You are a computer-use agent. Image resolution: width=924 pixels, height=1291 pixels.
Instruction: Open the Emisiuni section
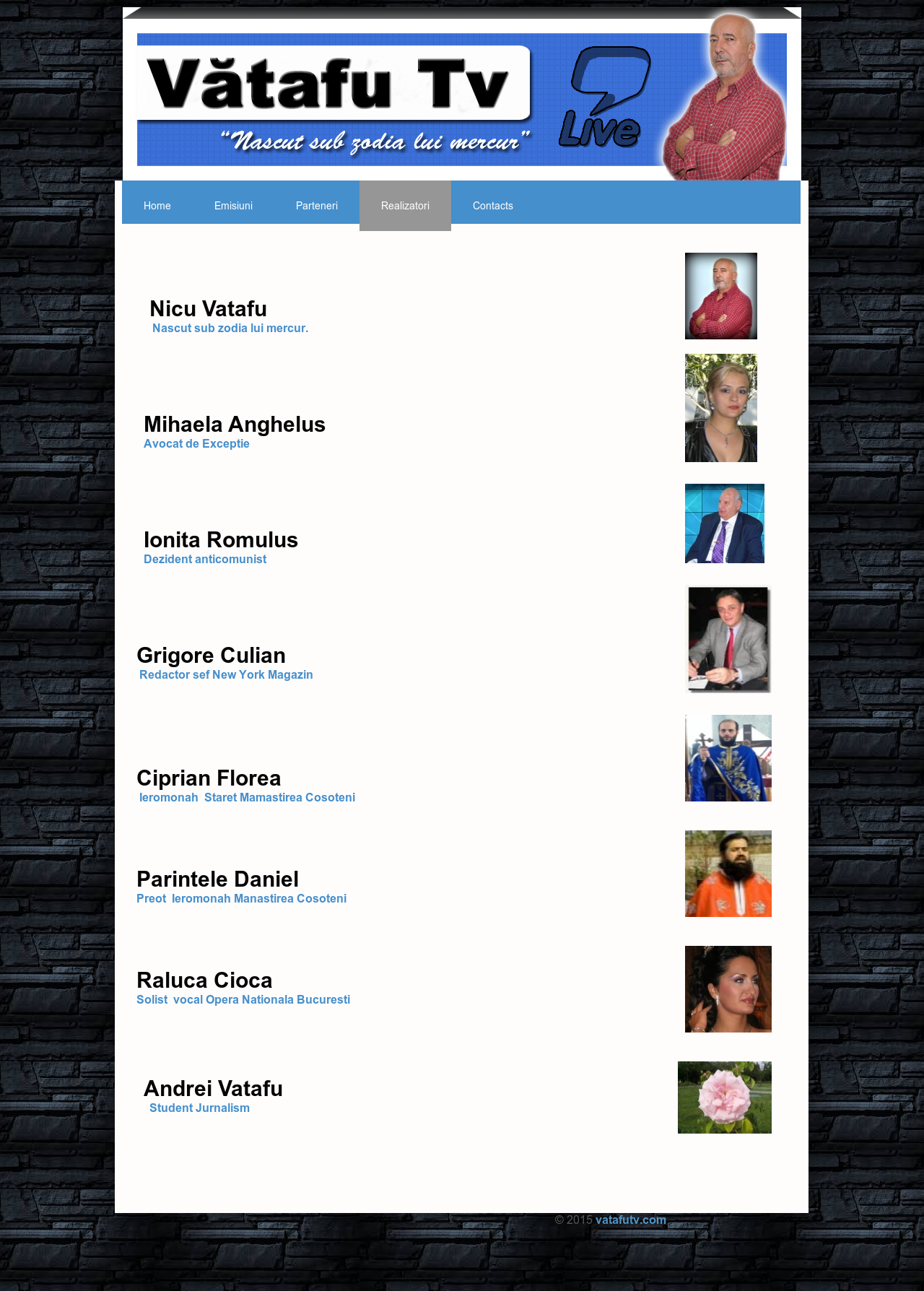tap(233, 206)
